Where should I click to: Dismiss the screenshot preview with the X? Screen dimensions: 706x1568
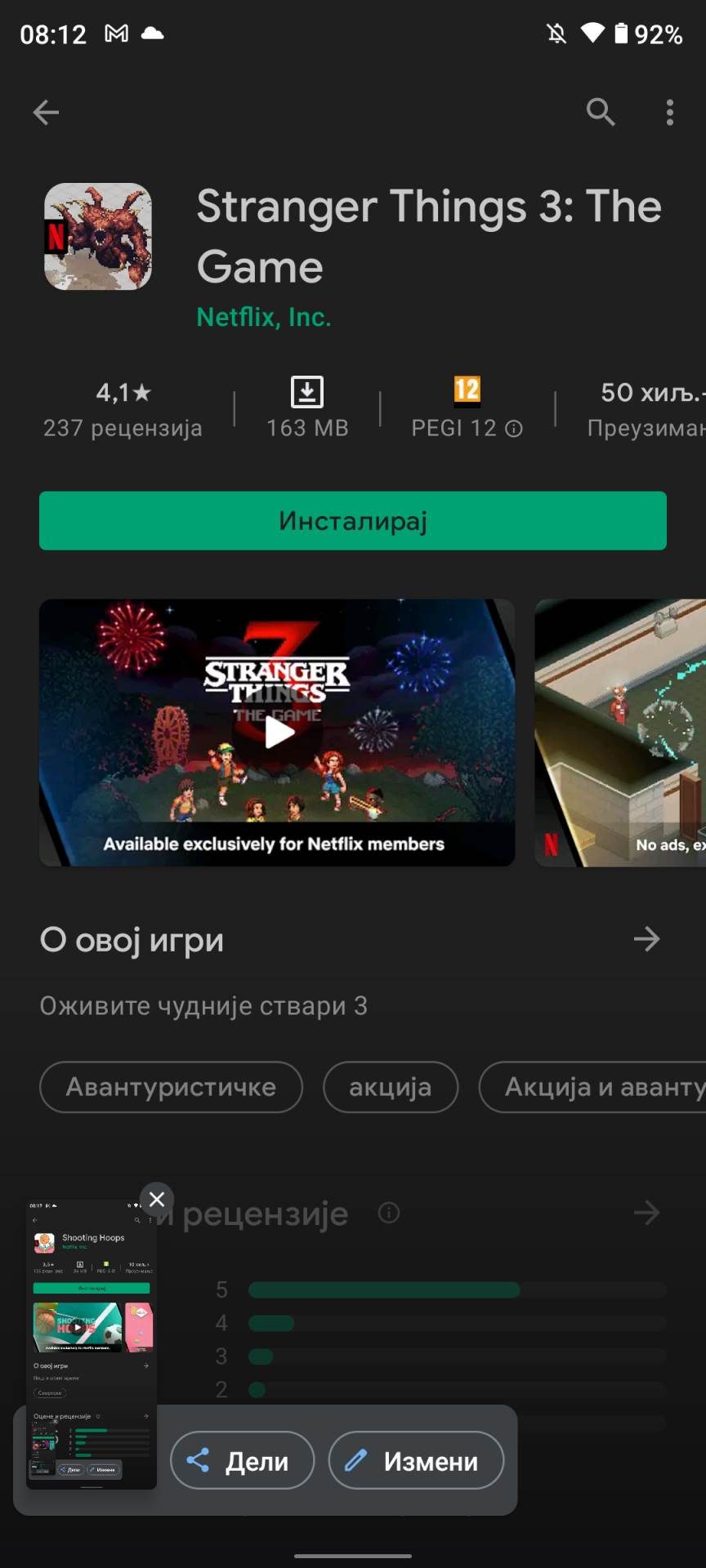pos(156,1199)
